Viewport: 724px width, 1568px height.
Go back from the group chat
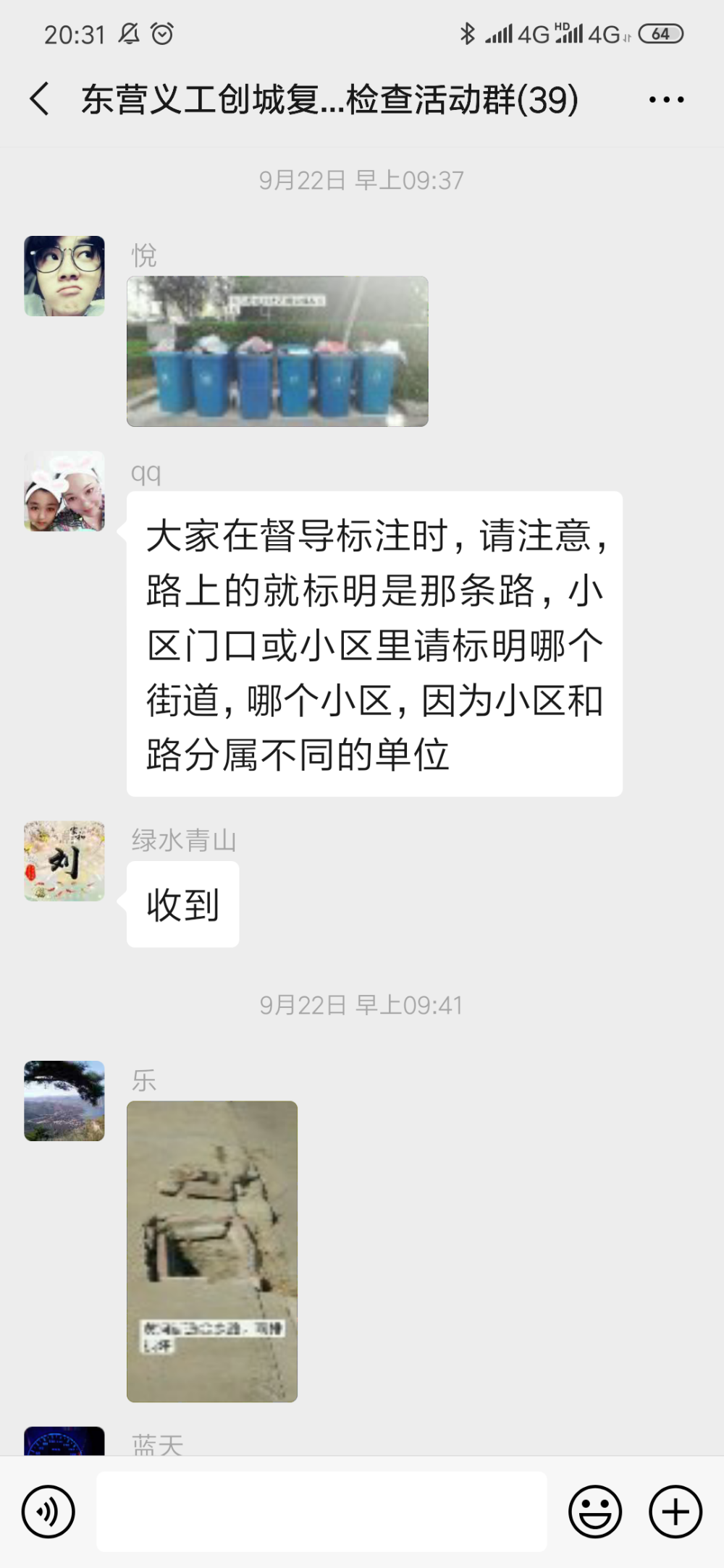40,99
